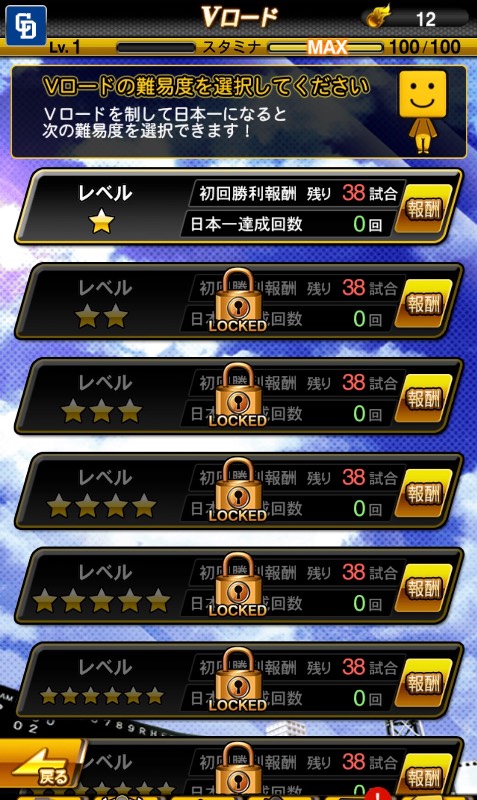The image size is (477, 800).
Task: Tap the locked three-star level row
Action: (238, 397)
